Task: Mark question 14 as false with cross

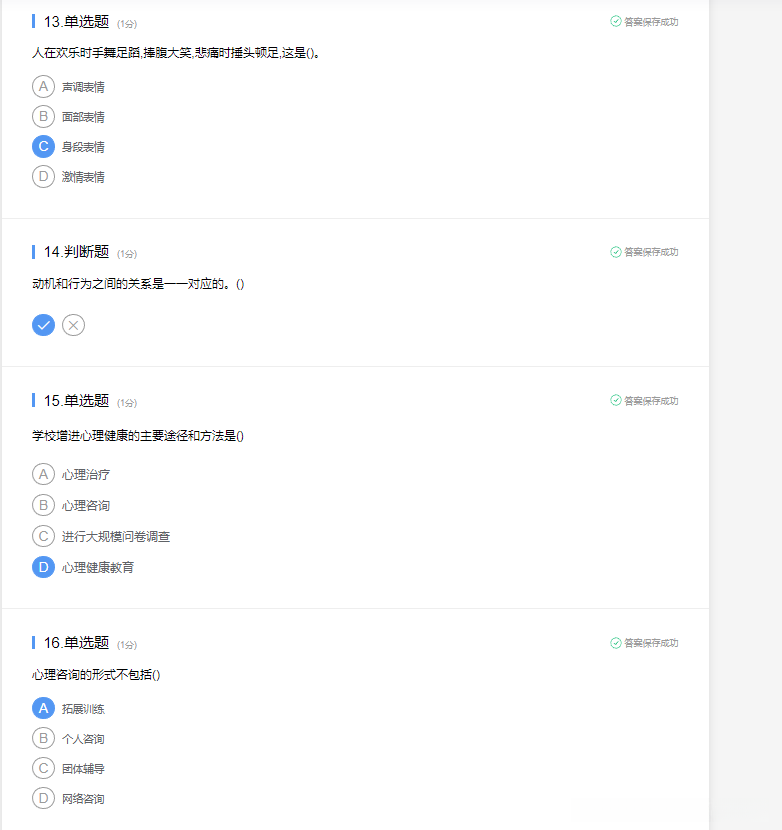Action: point(74,325)
